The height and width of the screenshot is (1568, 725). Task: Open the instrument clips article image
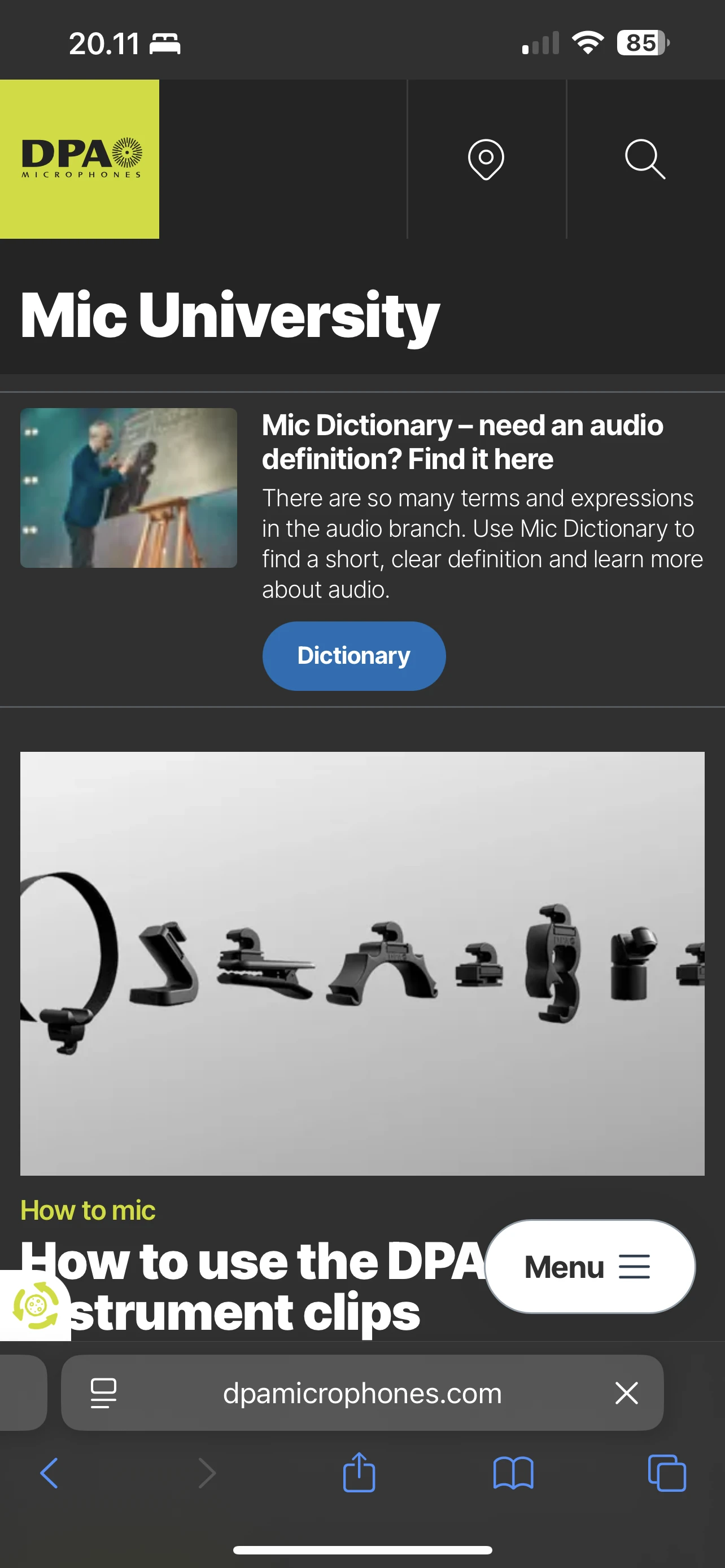pos(362,963)
